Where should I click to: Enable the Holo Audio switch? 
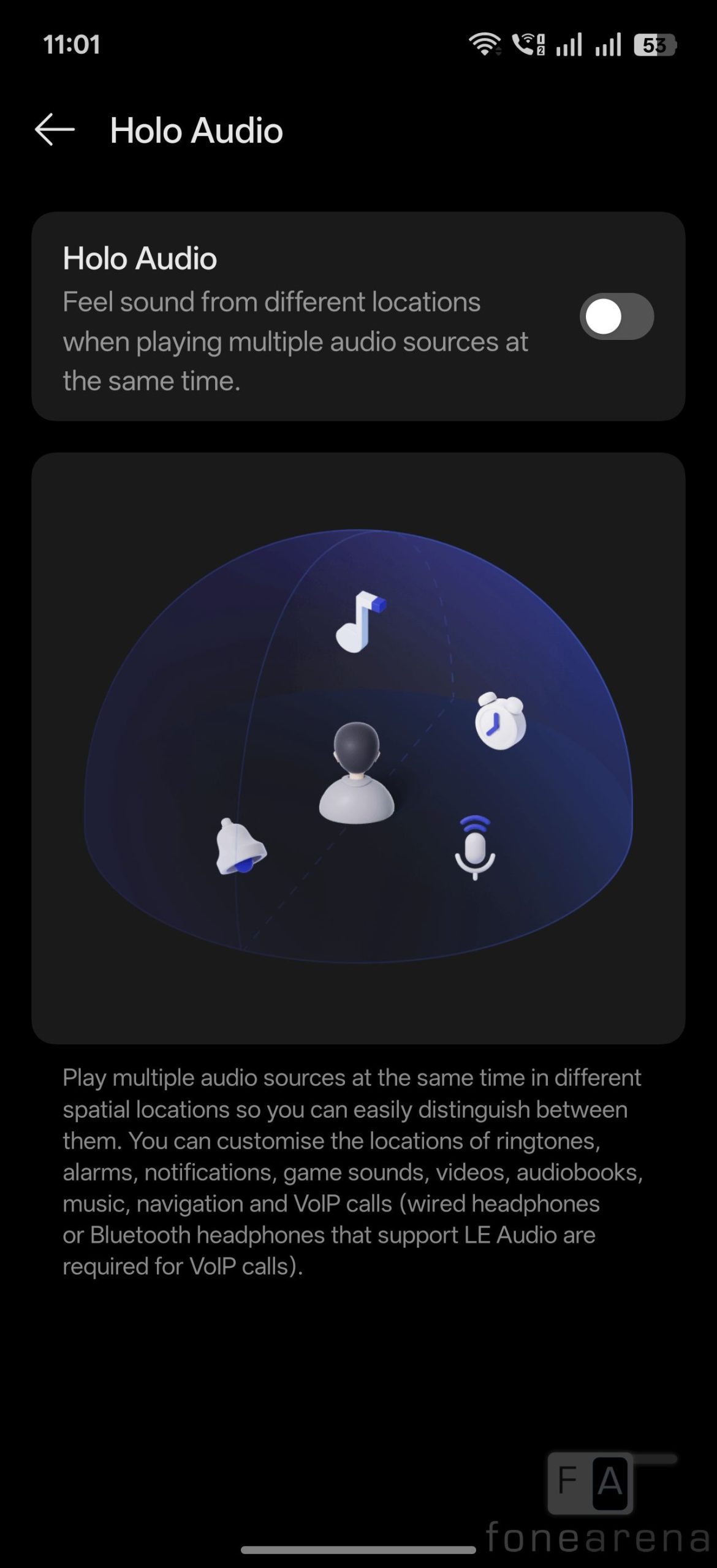click(x=616, y=317)
